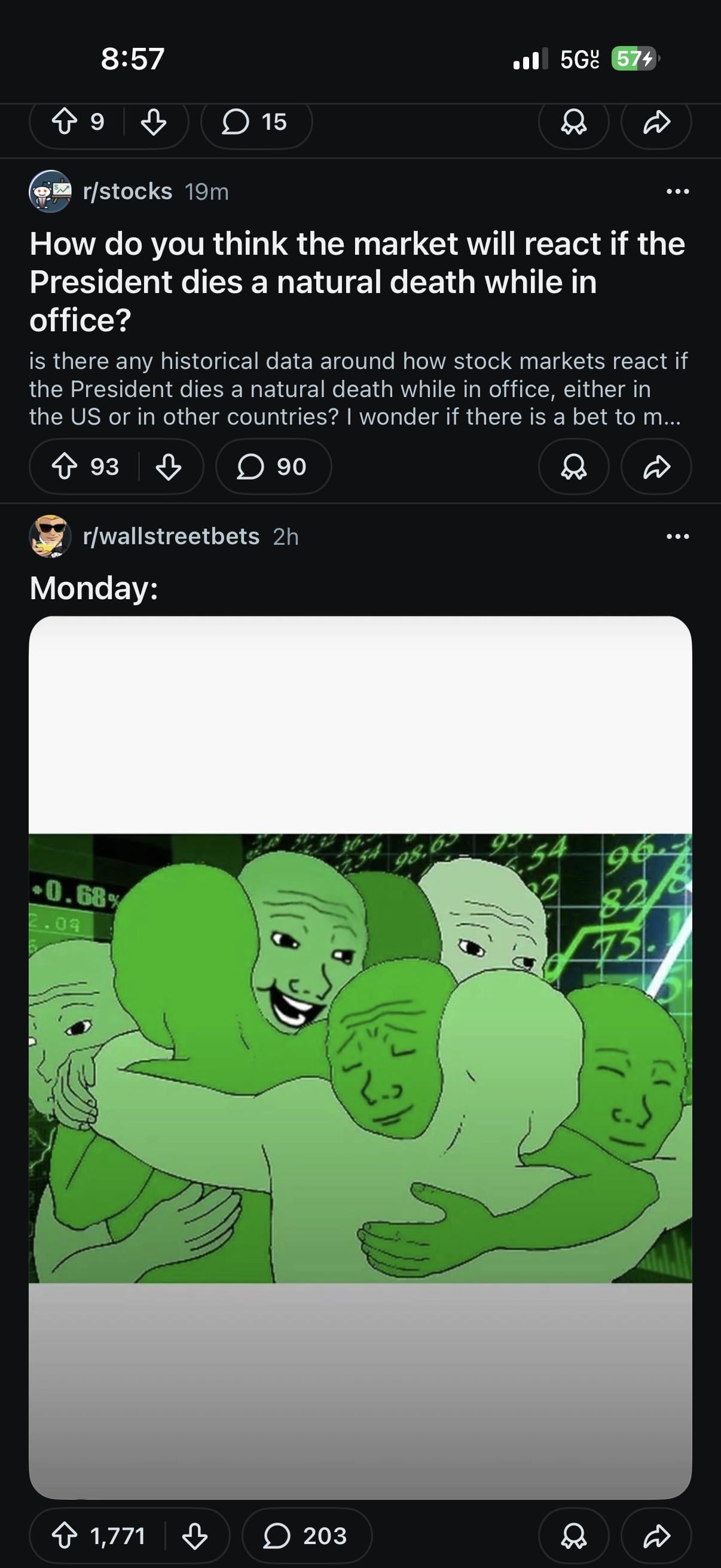The height and width of the screenshot is (1568, 721).
Task: Upvote the r/wallstreetbets Monday post
Action: point(65,1536)
